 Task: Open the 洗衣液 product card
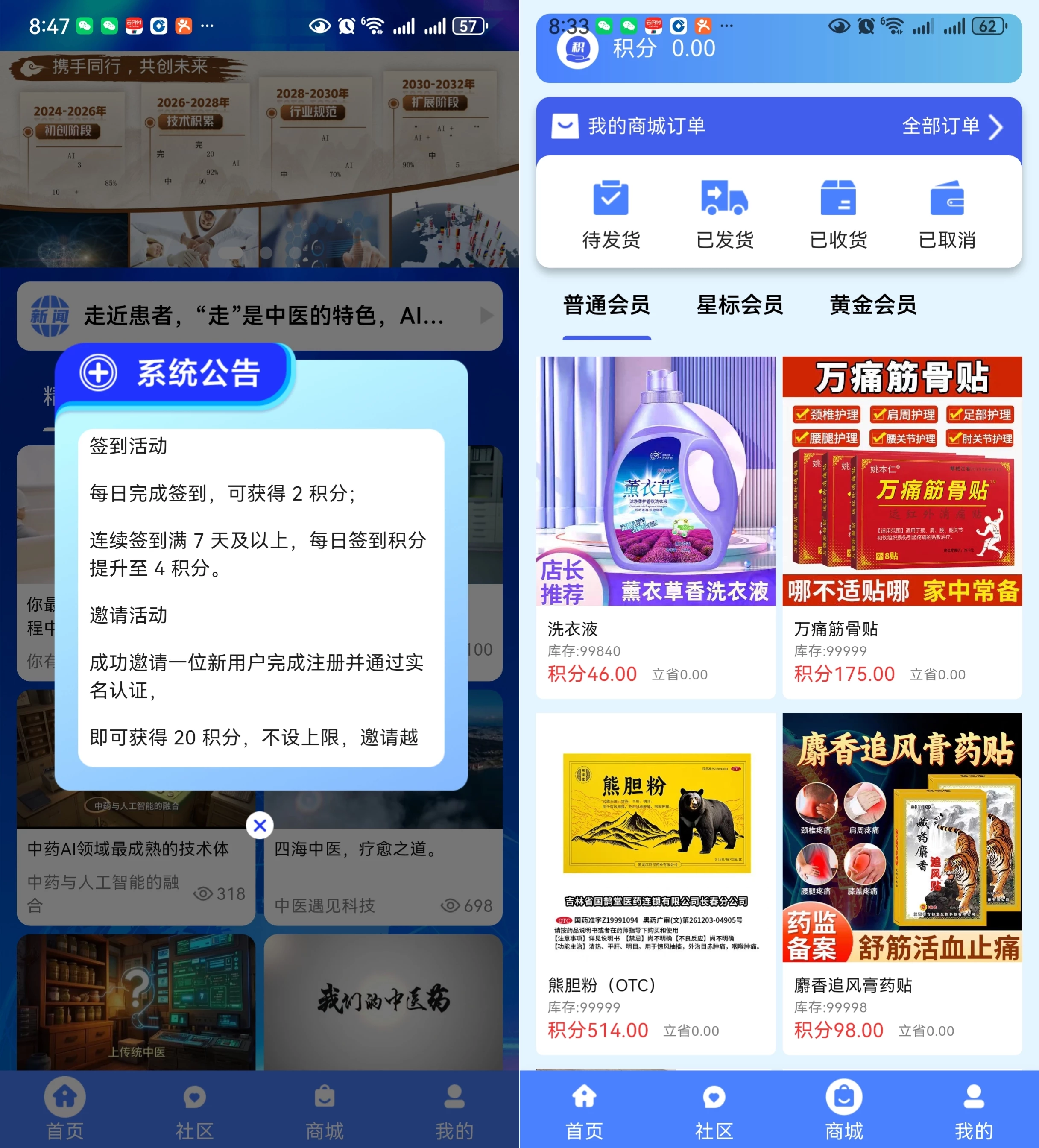coord(655,527)
